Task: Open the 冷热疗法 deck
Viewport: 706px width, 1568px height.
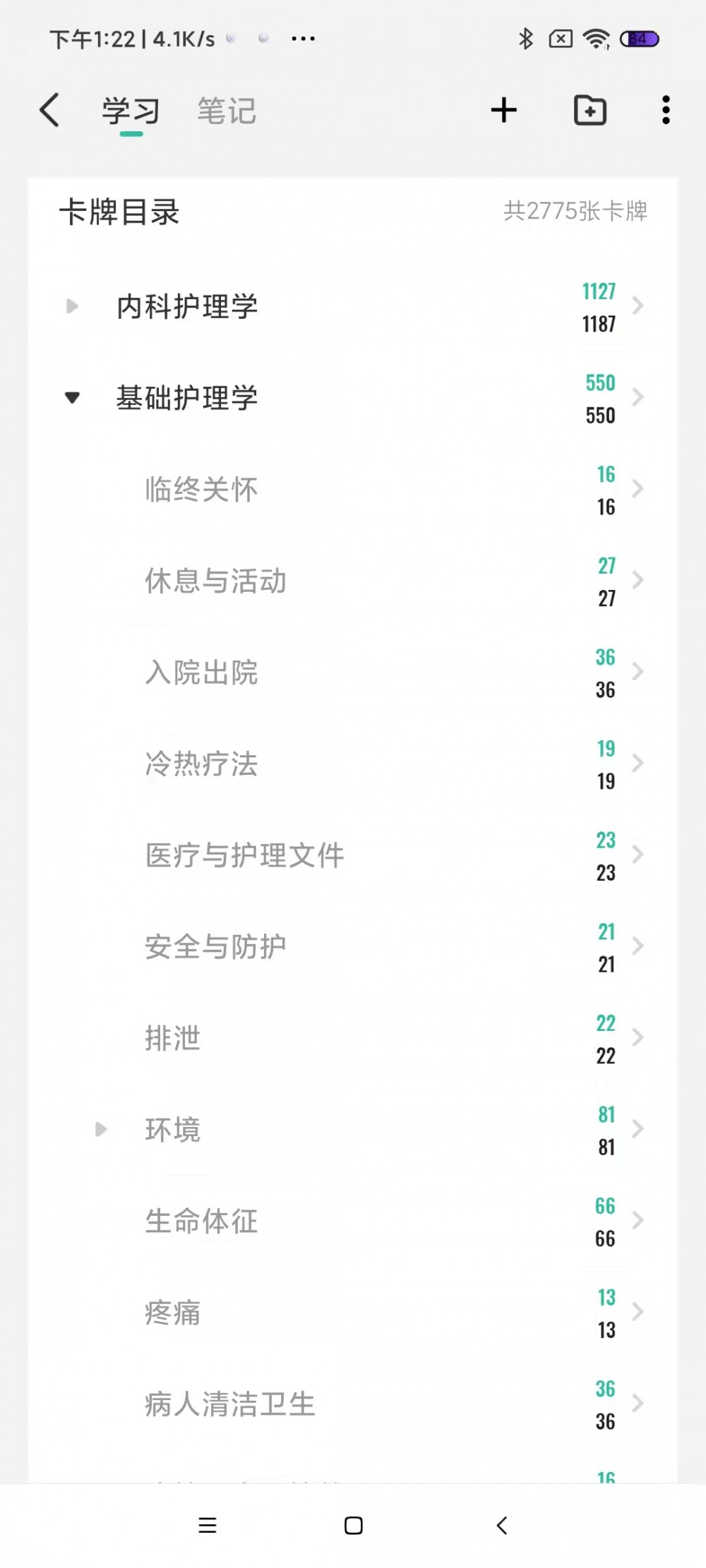Action: [201, 764]
